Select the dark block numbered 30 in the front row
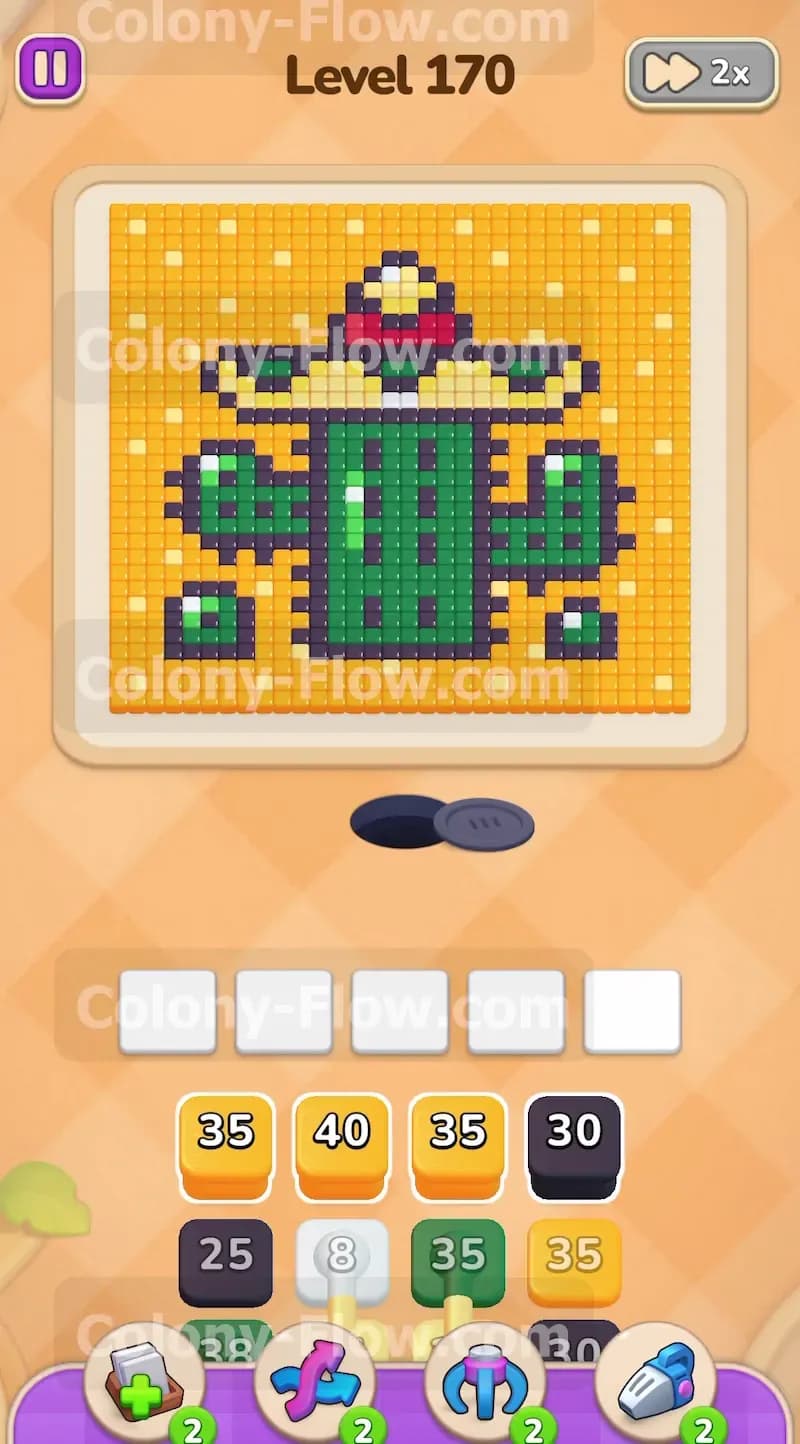The height and width of the screenshot is (1444, 800). [x=574, y=1146]
